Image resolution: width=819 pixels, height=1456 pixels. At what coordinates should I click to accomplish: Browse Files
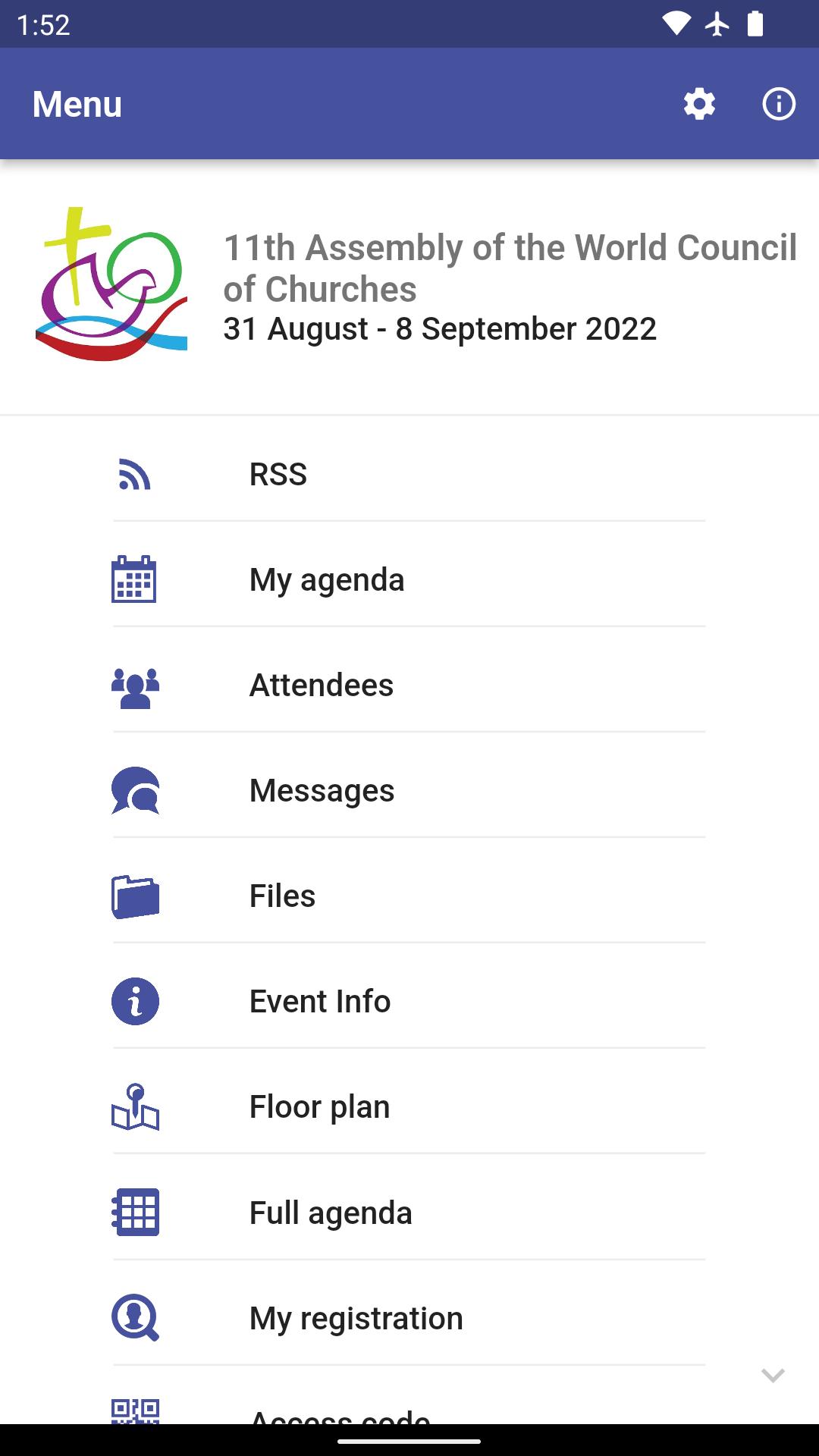[409, 896]
